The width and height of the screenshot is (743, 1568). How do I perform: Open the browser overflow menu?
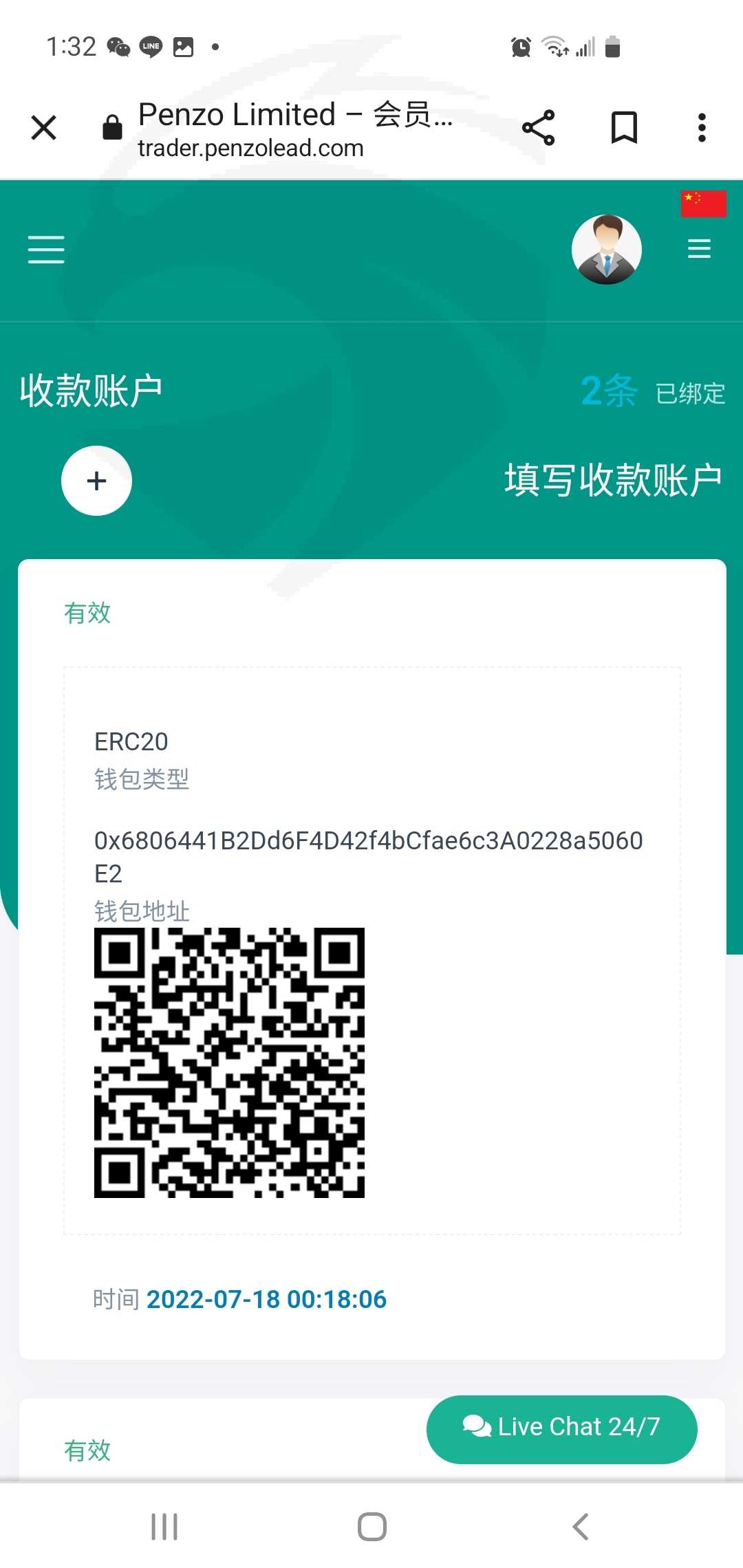point(702,128)
